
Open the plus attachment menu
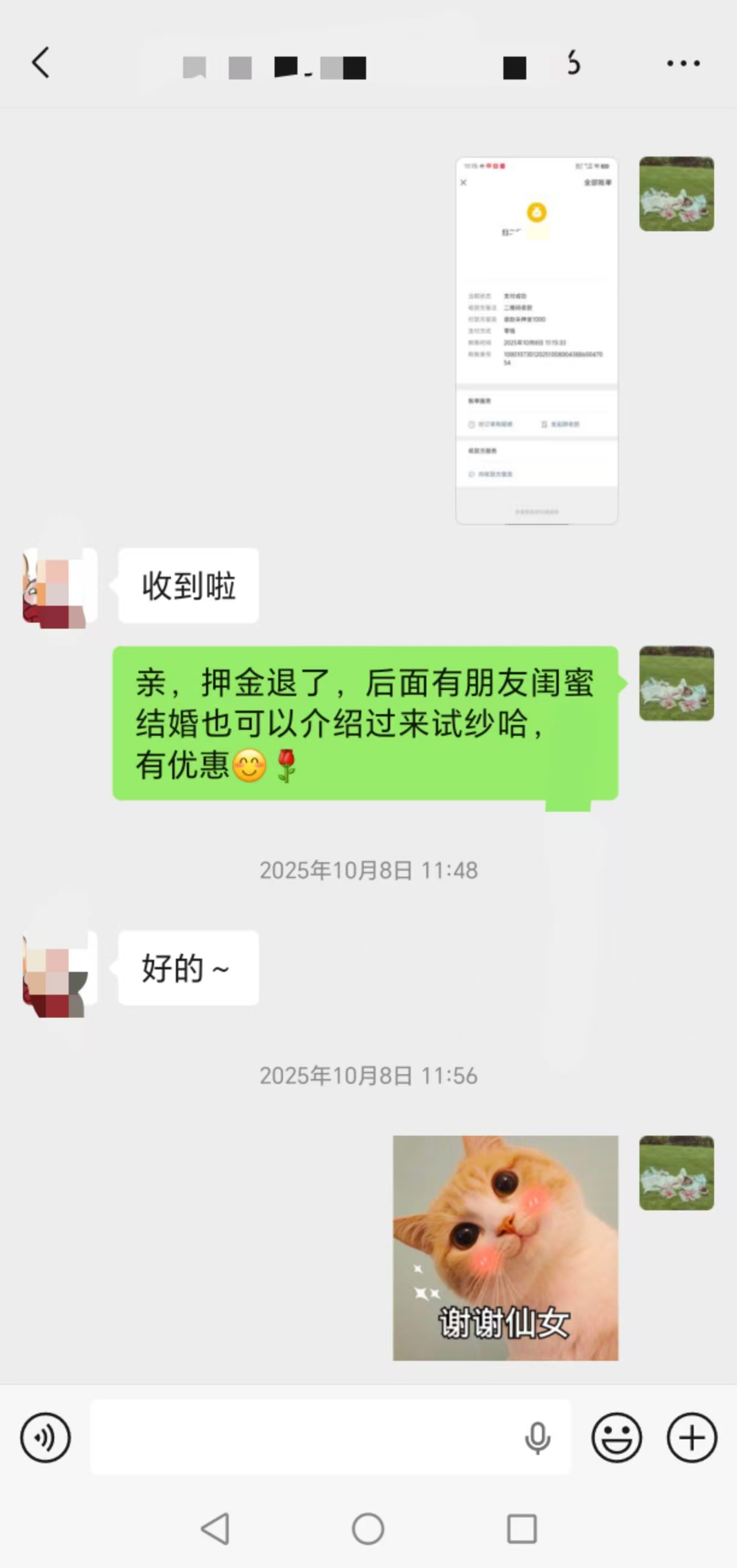pos(692,1437)
